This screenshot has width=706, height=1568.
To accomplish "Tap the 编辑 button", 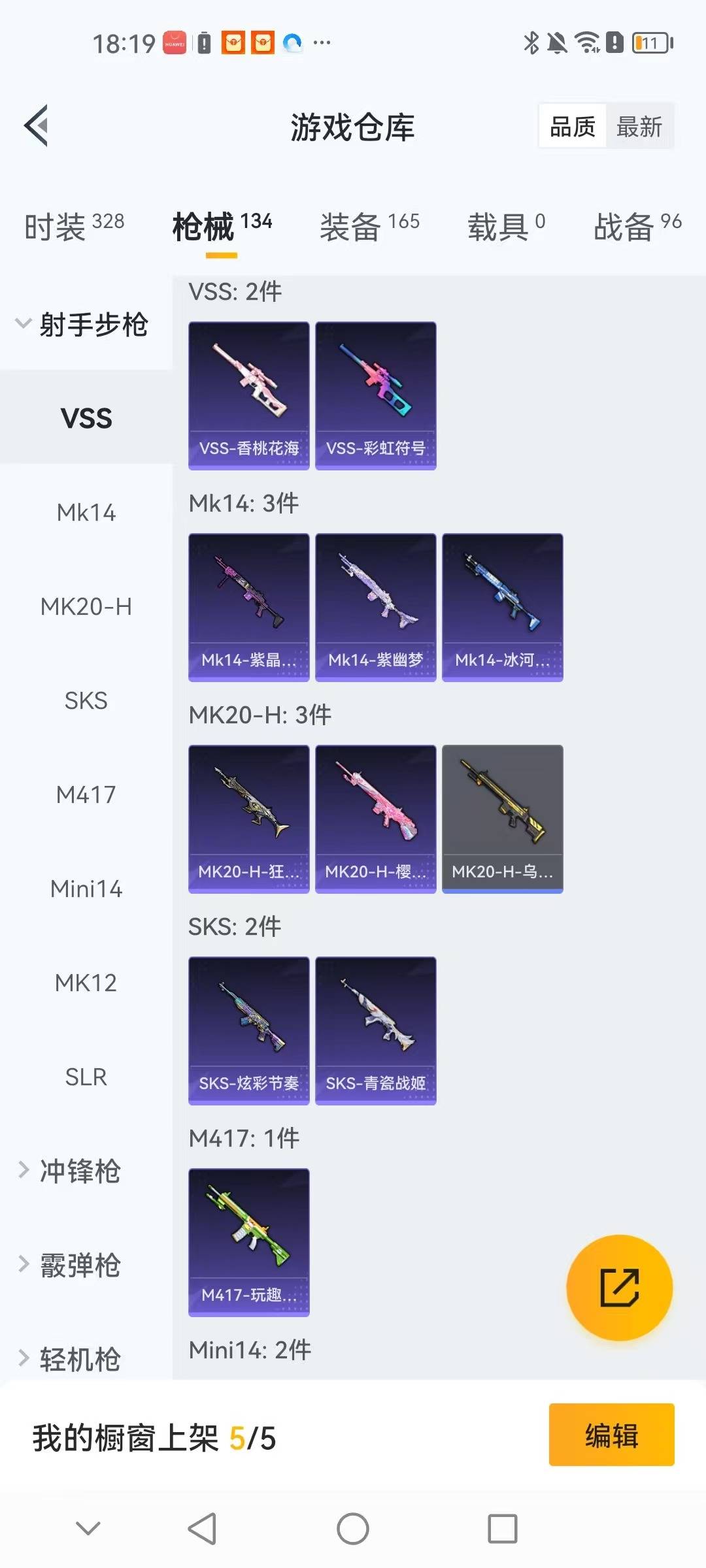I will (611, 1435).
